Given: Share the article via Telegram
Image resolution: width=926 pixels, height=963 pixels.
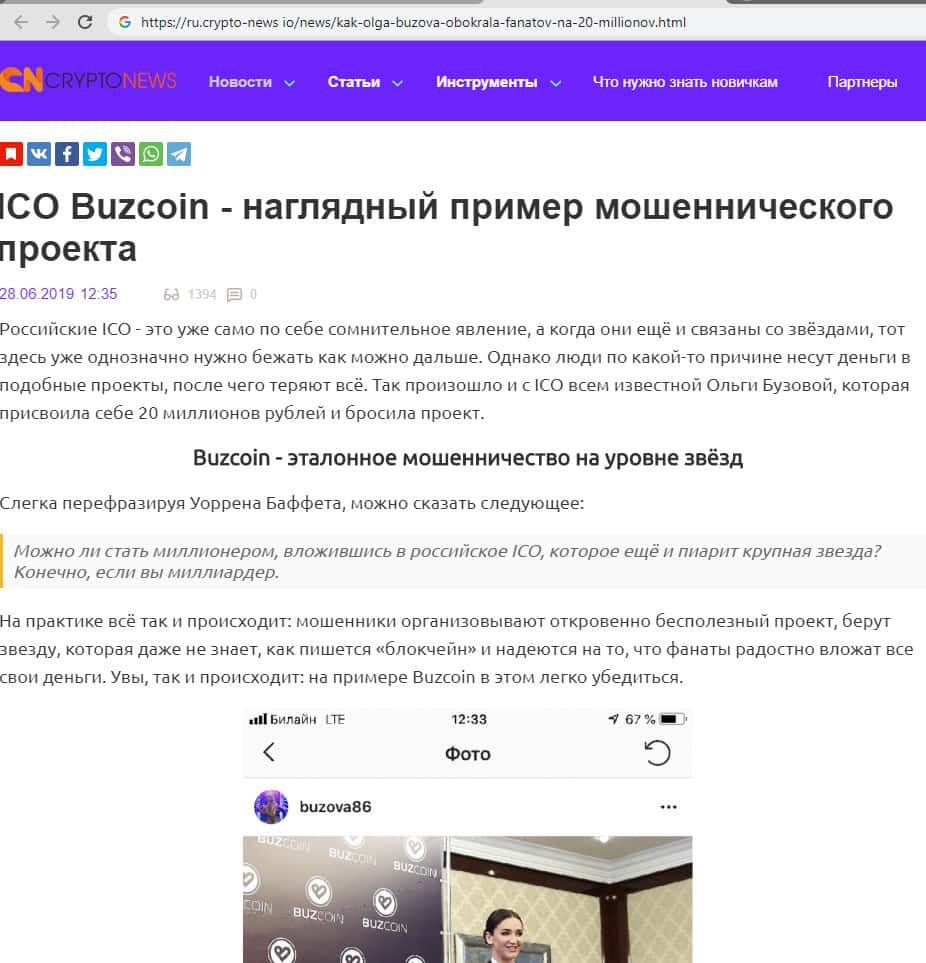Looking at the screenshot, I should 179,154.
